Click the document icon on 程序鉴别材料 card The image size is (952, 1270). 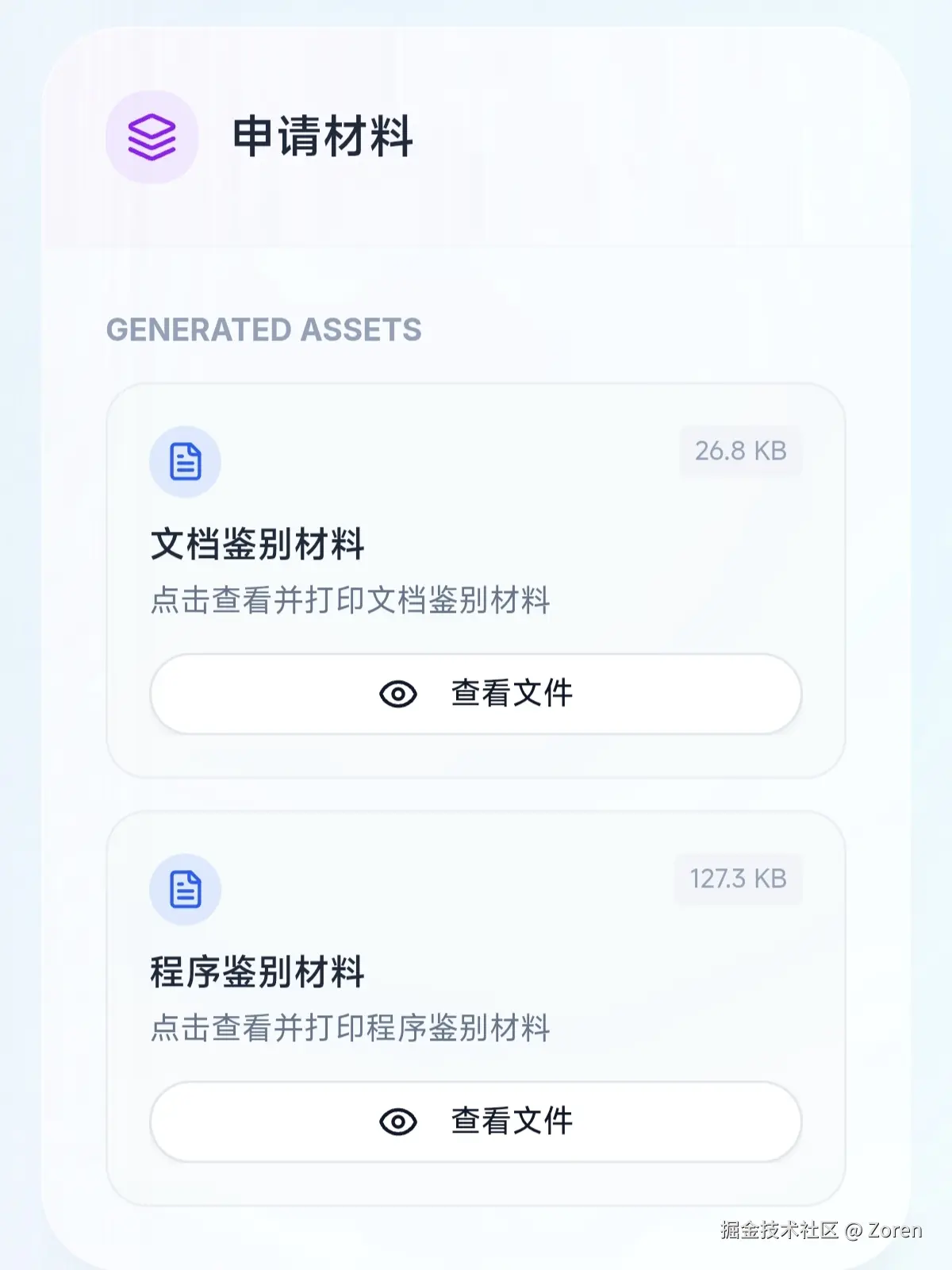pyautogui.click(x=185, y=890)
